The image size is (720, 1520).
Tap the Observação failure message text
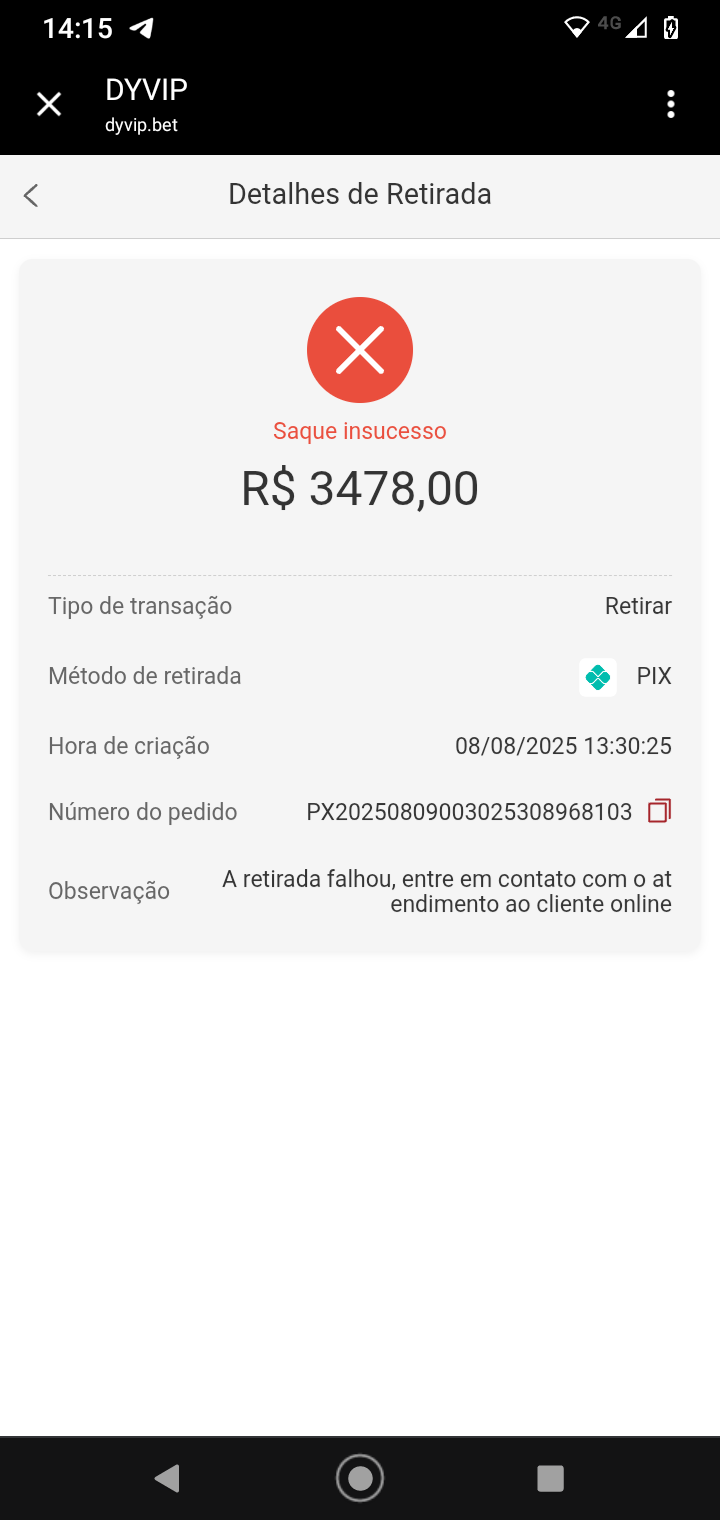point(446,890)
